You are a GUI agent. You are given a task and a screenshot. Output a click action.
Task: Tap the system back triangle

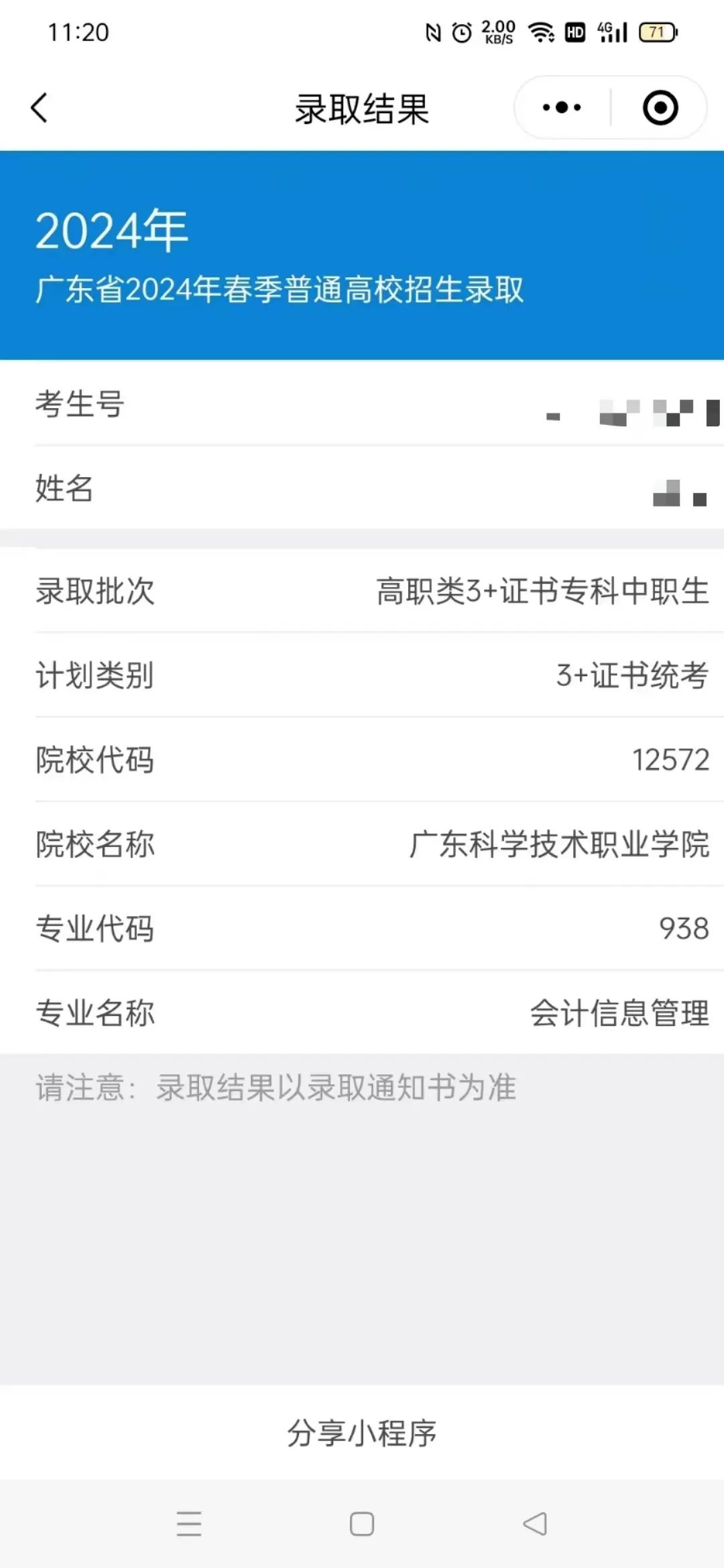coord(535,1524)
